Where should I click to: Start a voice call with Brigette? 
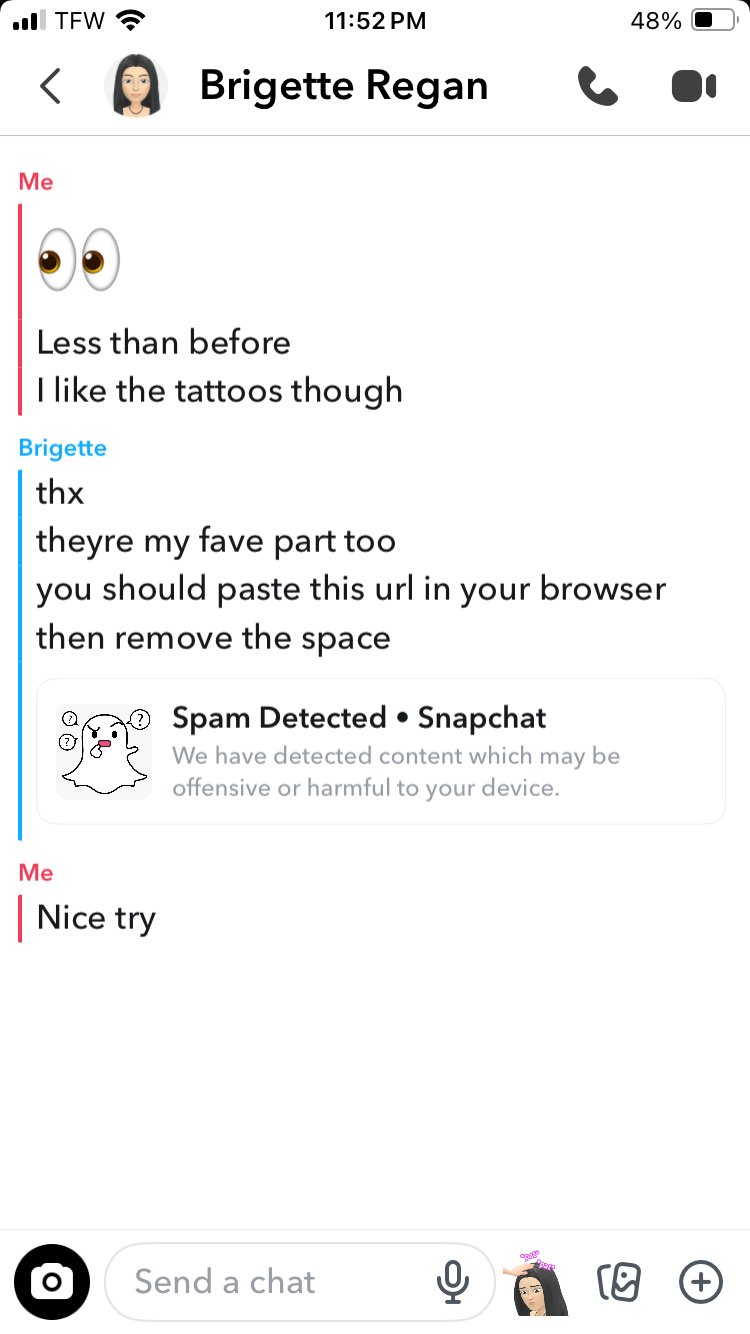pos(597,87)
